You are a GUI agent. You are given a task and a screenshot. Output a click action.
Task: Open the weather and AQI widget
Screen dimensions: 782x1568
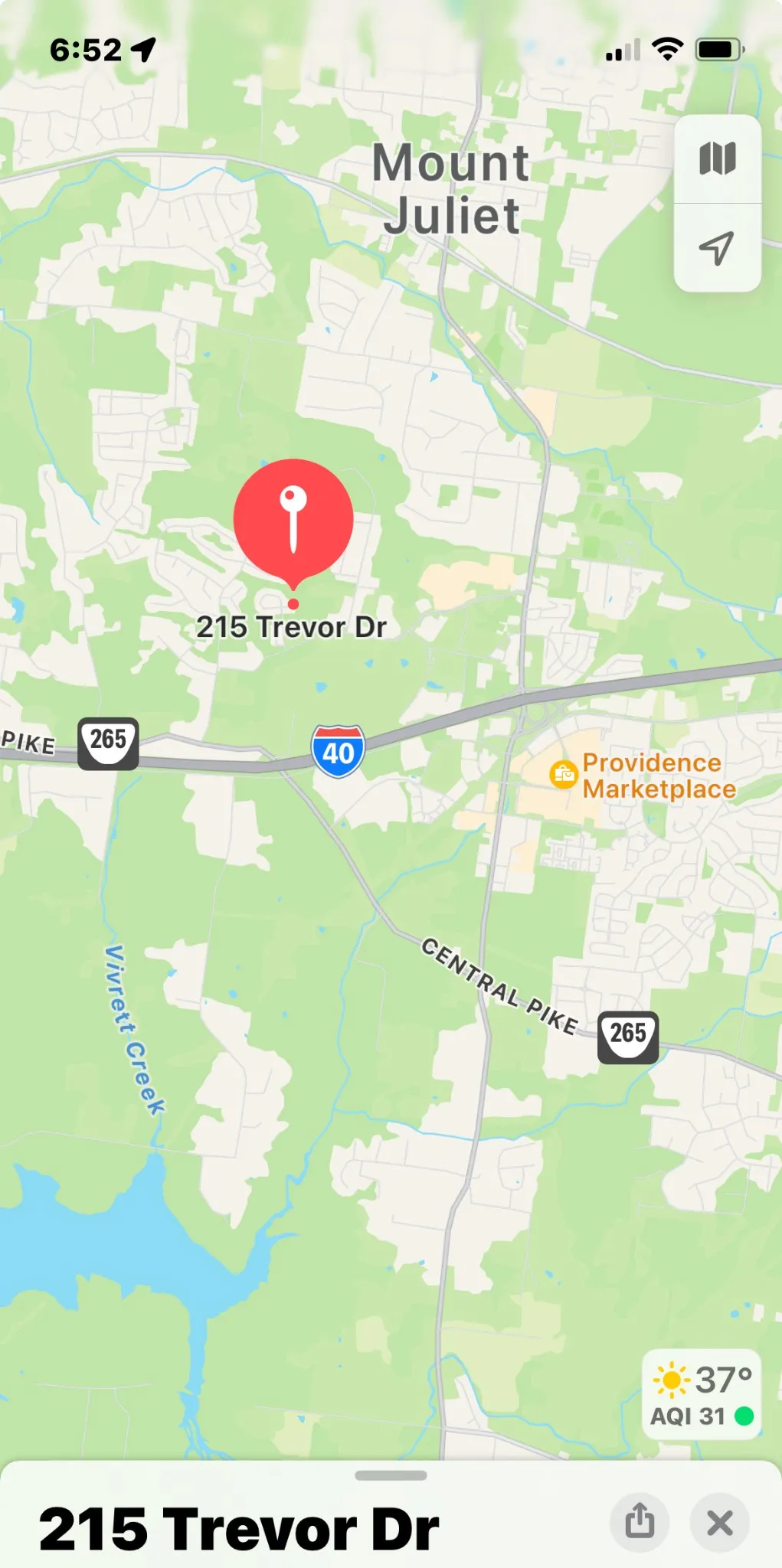click(702, 1395)
